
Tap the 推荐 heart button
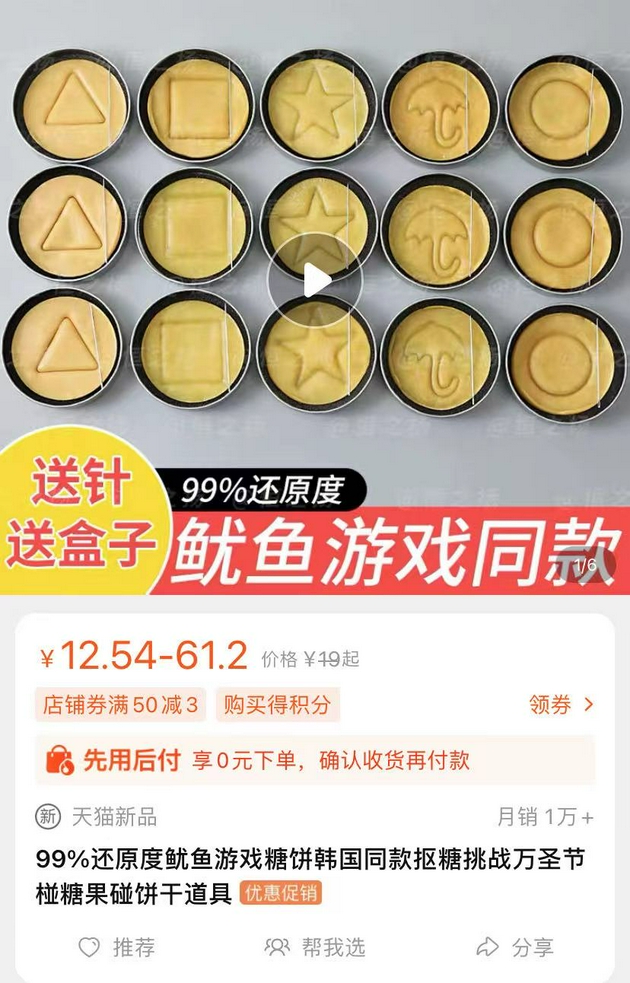pyautogui.click(x=117, y=946)
